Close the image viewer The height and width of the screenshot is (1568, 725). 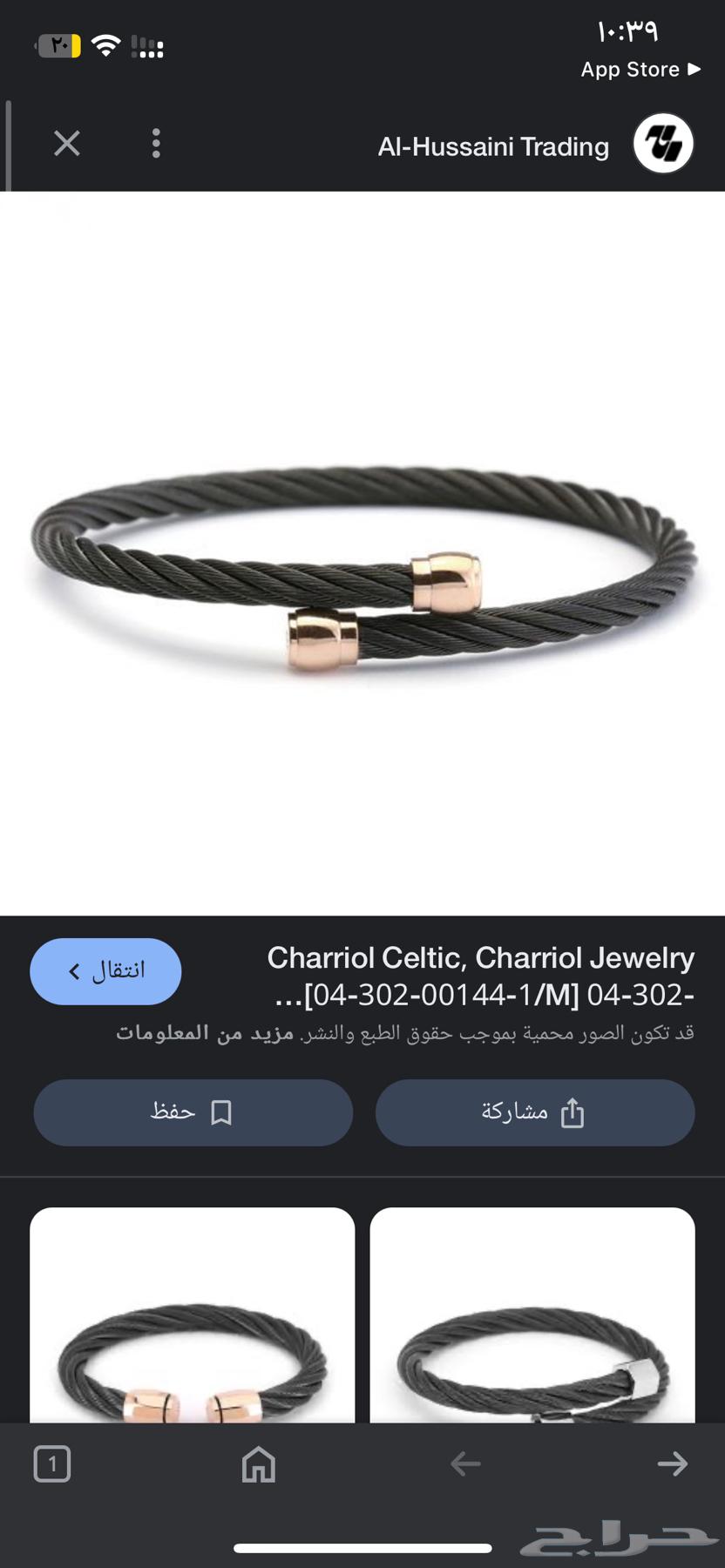pyautogui.click(x=67, y=144)
